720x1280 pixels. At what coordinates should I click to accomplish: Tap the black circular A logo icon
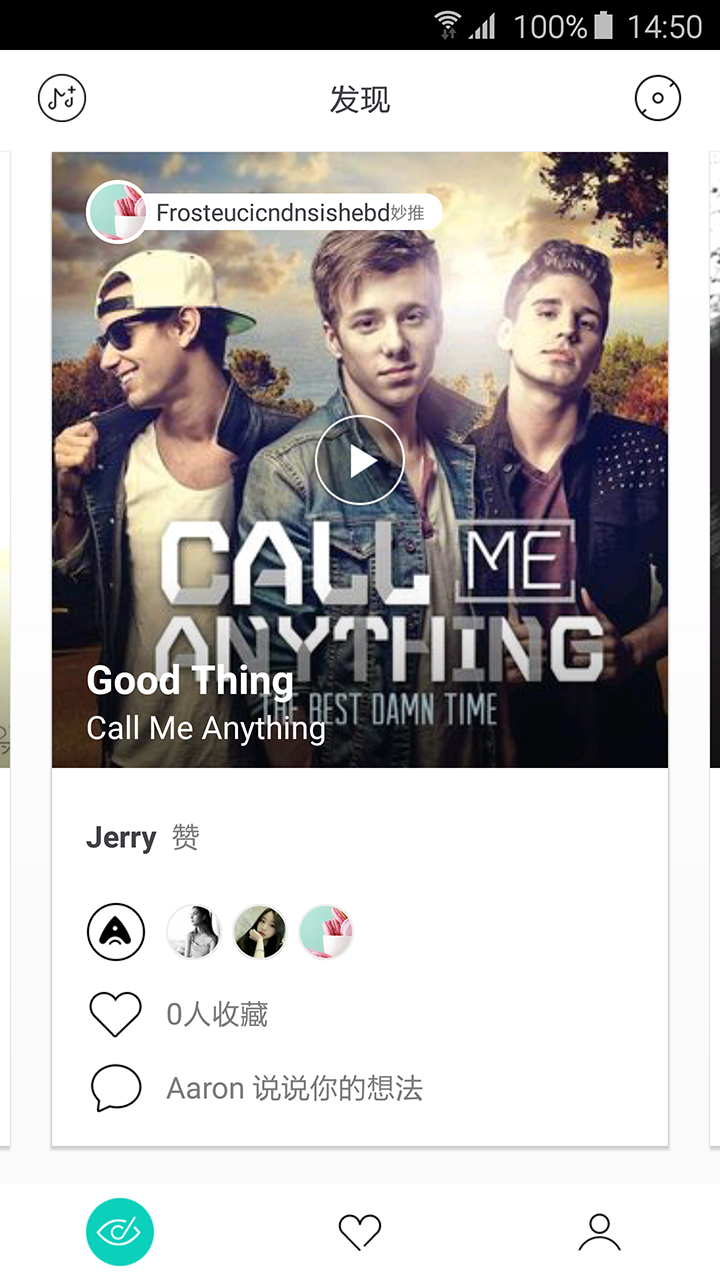[x=116, y=932]
